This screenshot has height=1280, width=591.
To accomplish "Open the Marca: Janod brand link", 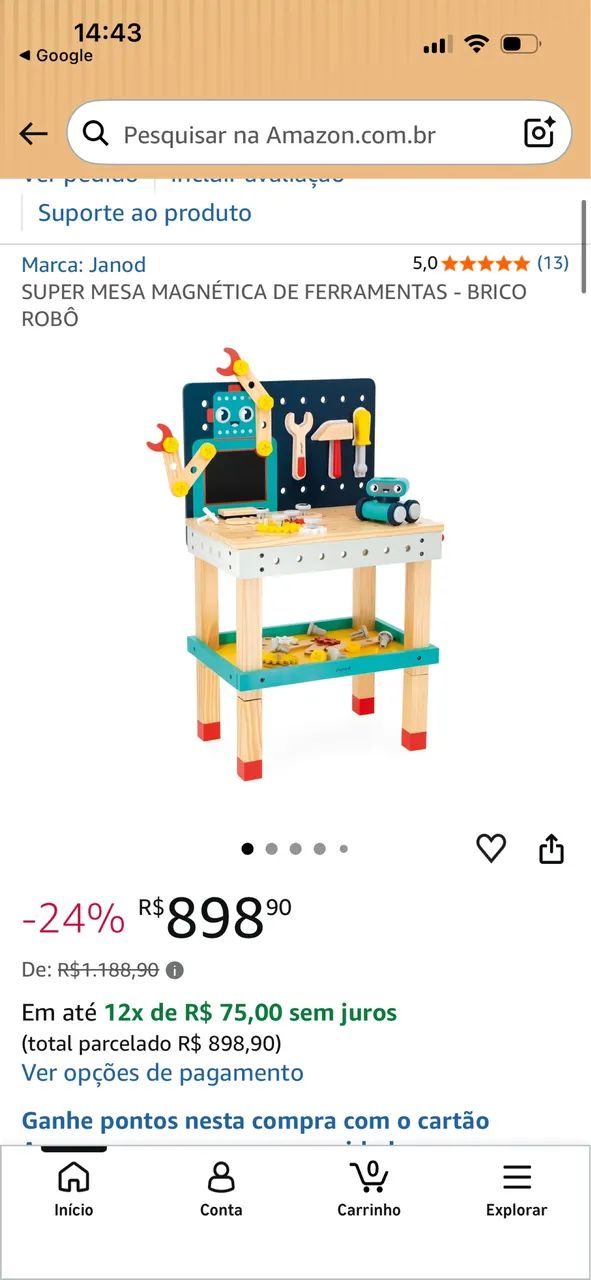I will (x=84, y=265).
